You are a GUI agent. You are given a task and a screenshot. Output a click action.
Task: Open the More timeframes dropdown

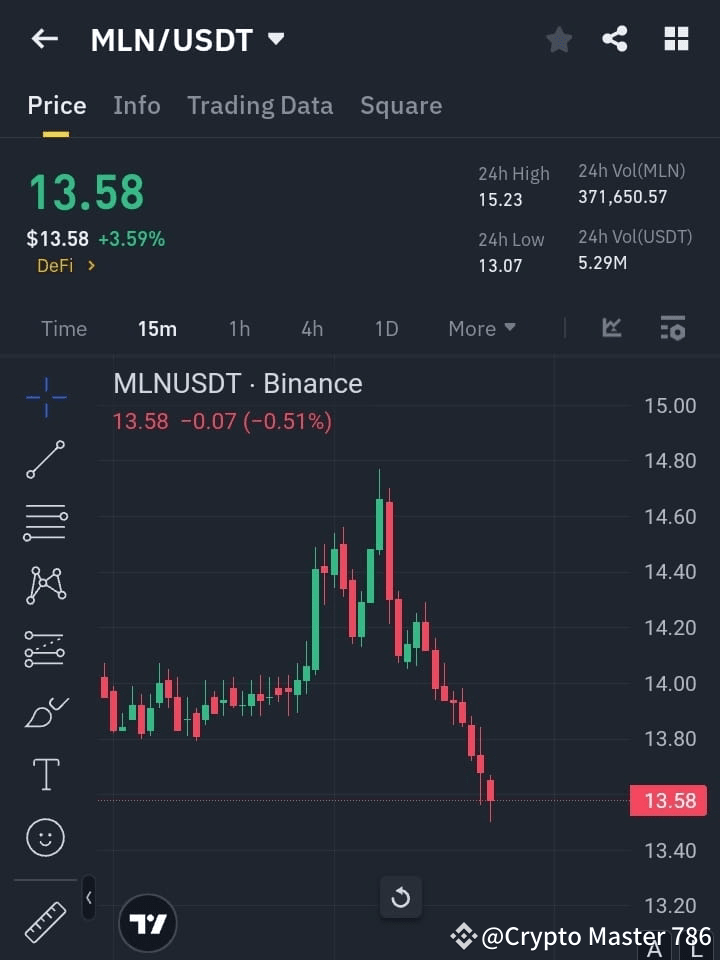(481, 328)
